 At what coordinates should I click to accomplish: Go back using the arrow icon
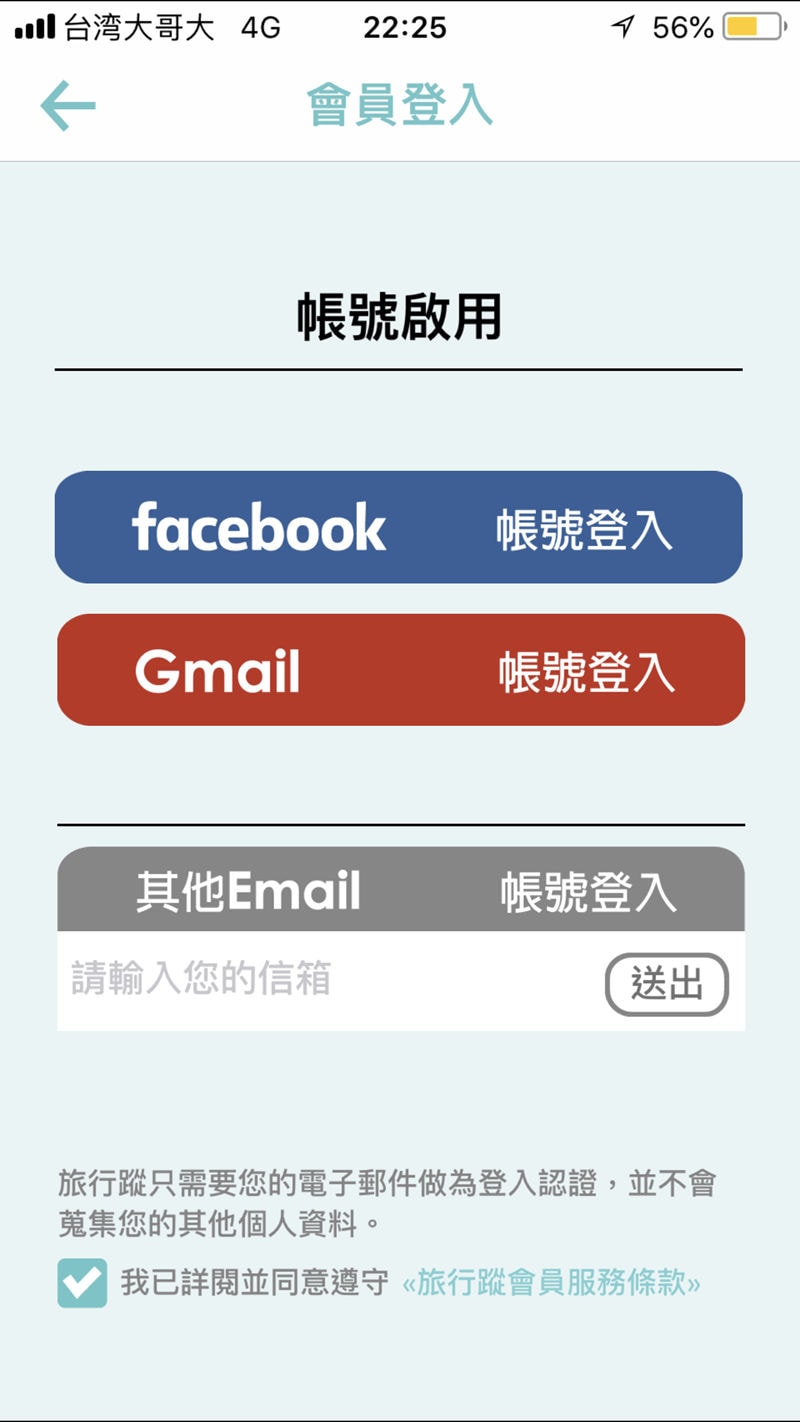tap(67, 105)
